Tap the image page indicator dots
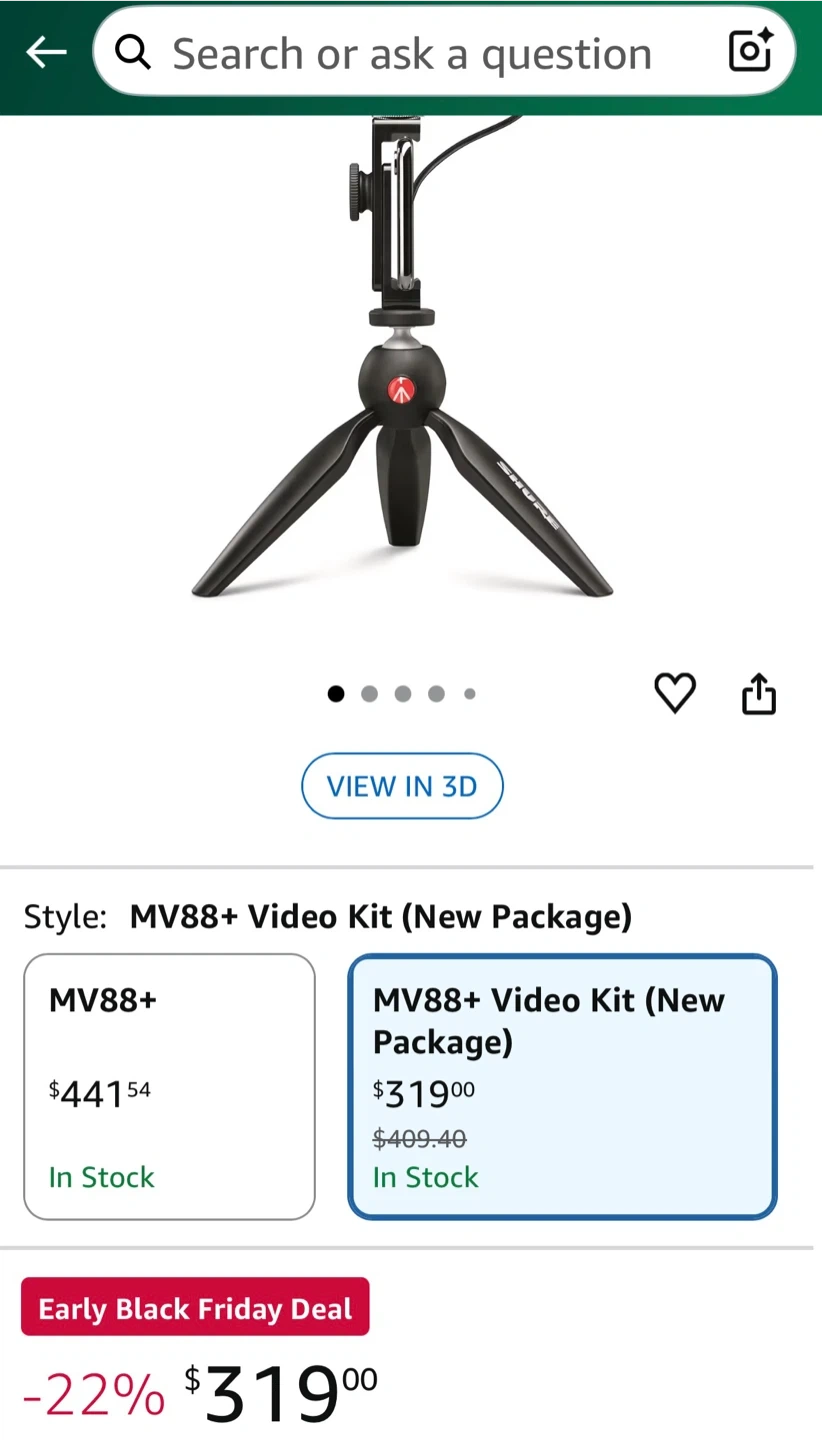Screen dimensions: 822x1440 [x=402, y=694]
